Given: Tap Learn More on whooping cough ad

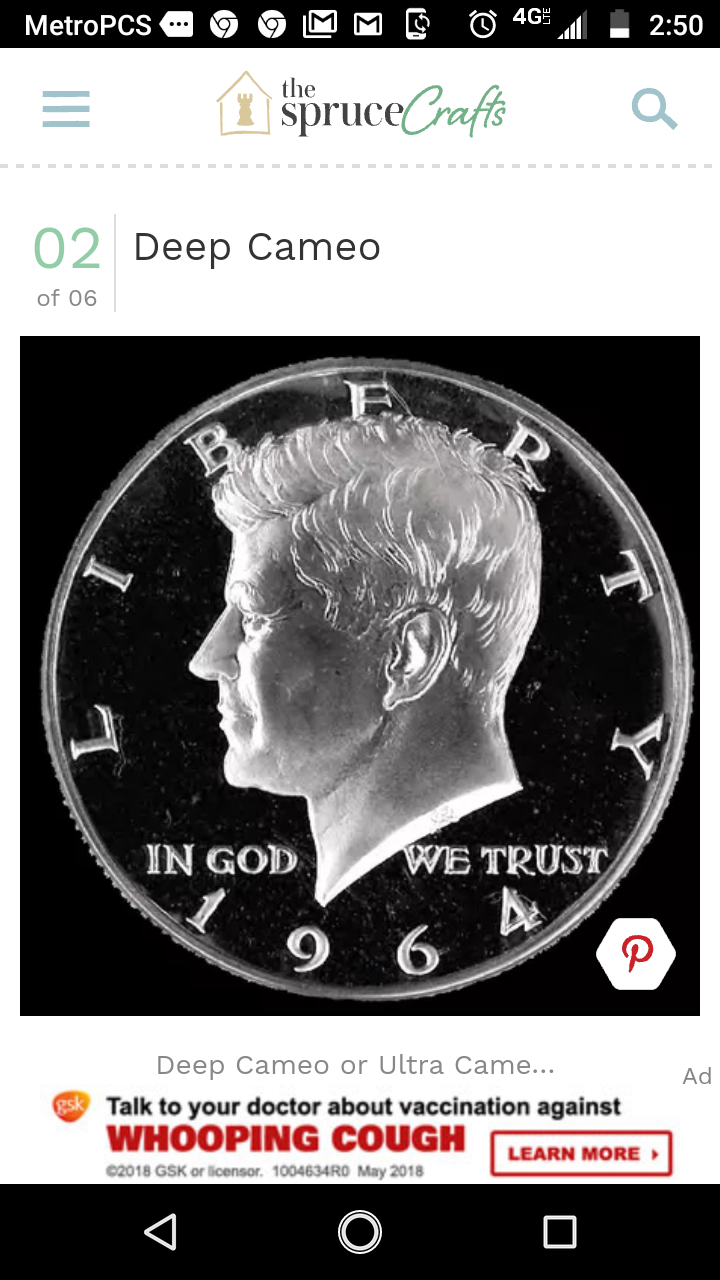Looking at the screenshot, I should tap(581, 1153).
